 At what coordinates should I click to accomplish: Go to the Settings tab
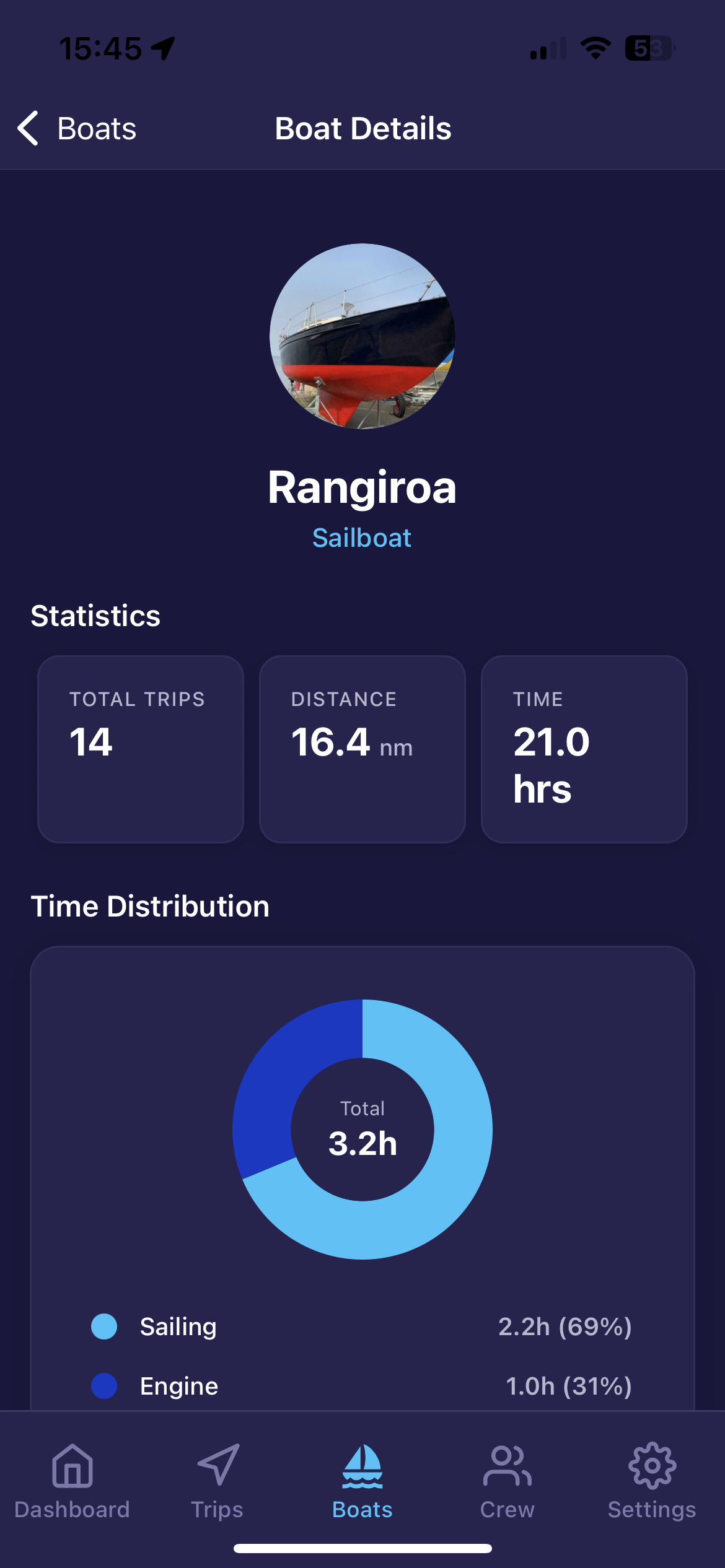pyautogui.click(x=652, y=1481)
